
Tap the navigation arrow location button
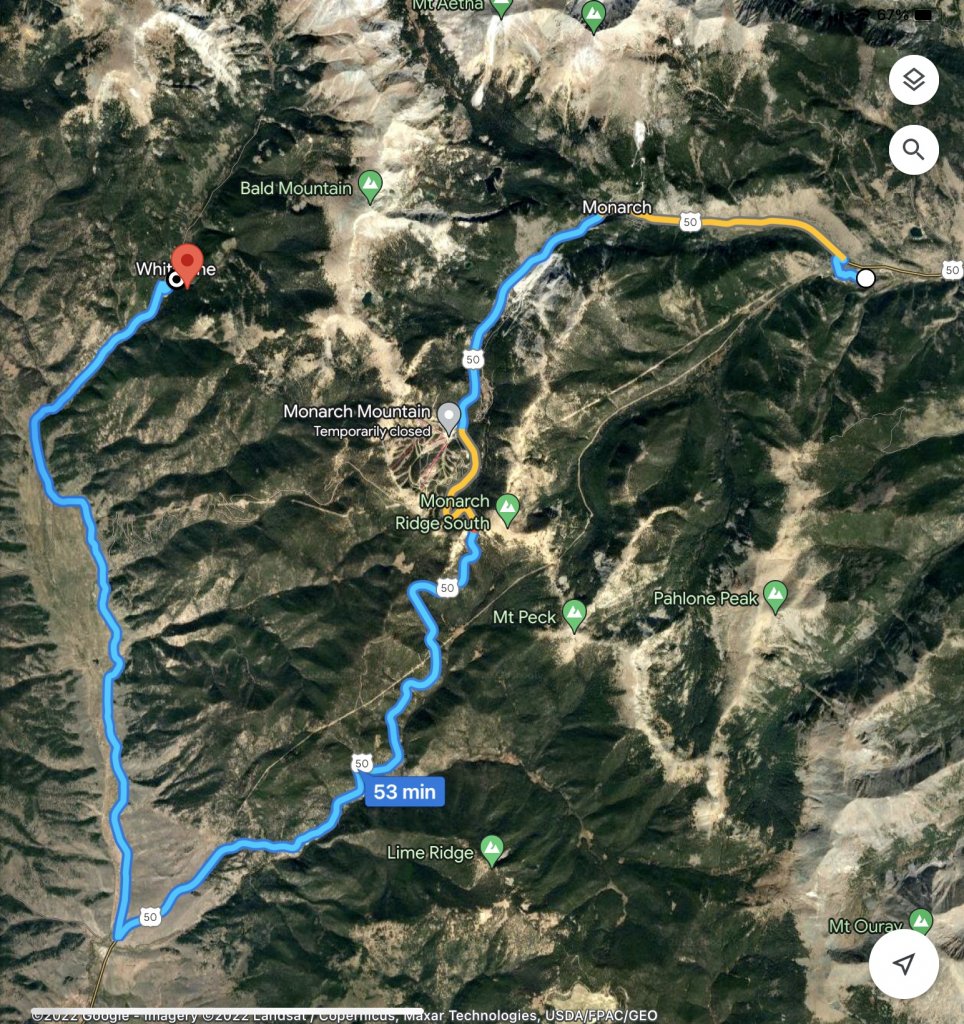click(903, 964)
